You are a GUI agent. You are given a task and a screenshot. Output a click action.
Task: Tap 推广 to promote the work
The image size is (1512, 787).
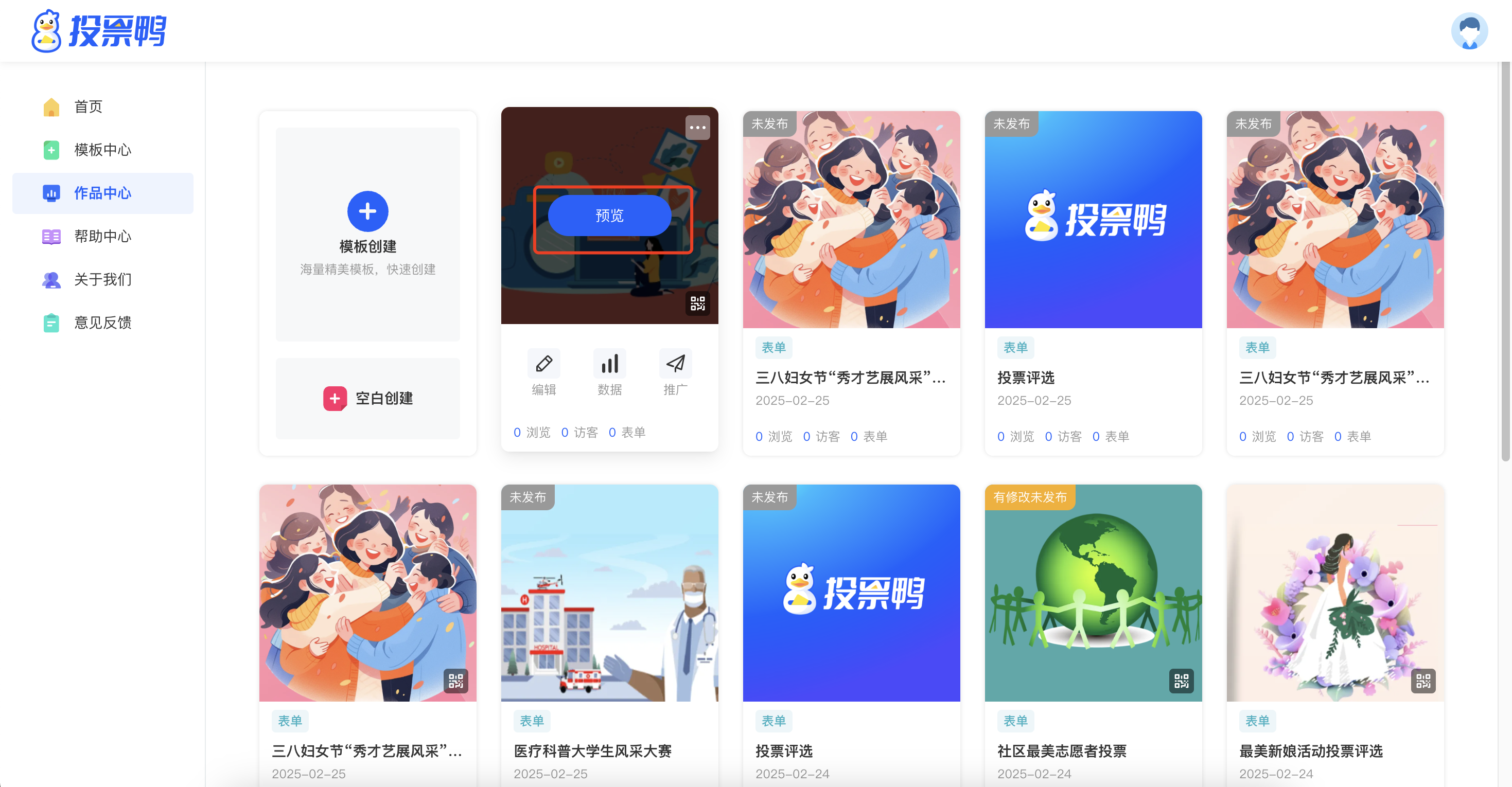click(x=674, y=372)
